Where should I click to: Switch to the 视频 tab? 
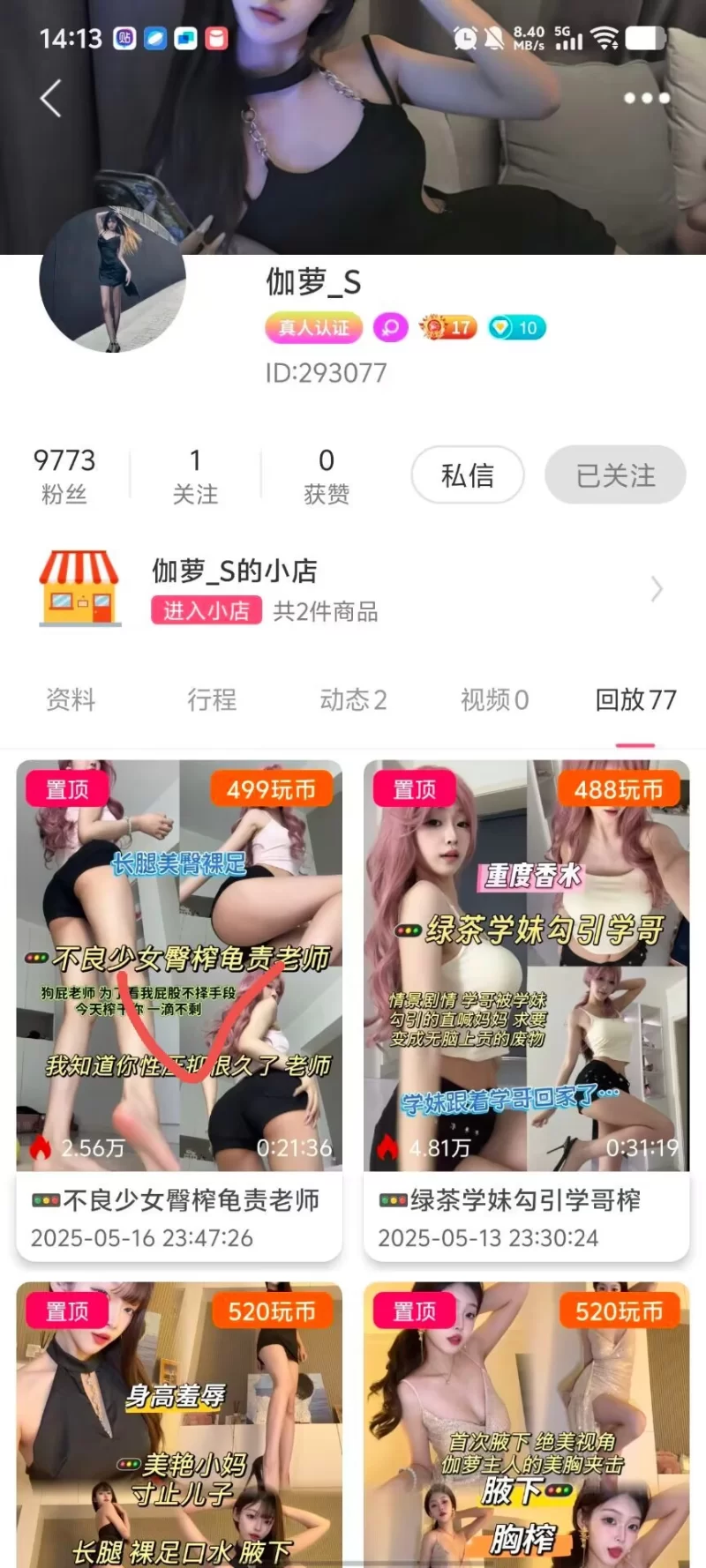[x=494, y=700]
